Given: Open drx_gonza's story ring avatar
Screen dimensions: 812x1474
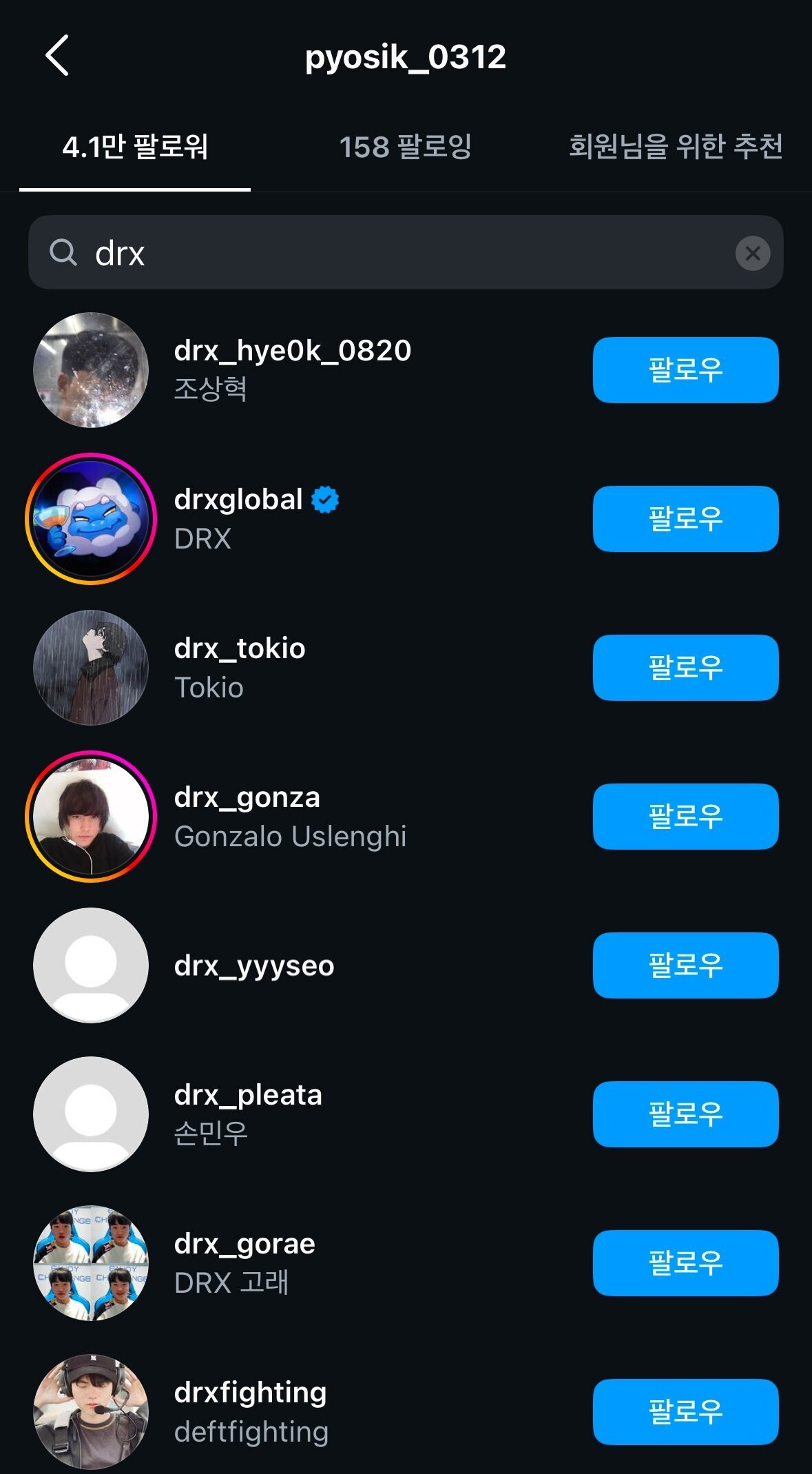Looking at the screenshot, I should (x=91, y=817).
